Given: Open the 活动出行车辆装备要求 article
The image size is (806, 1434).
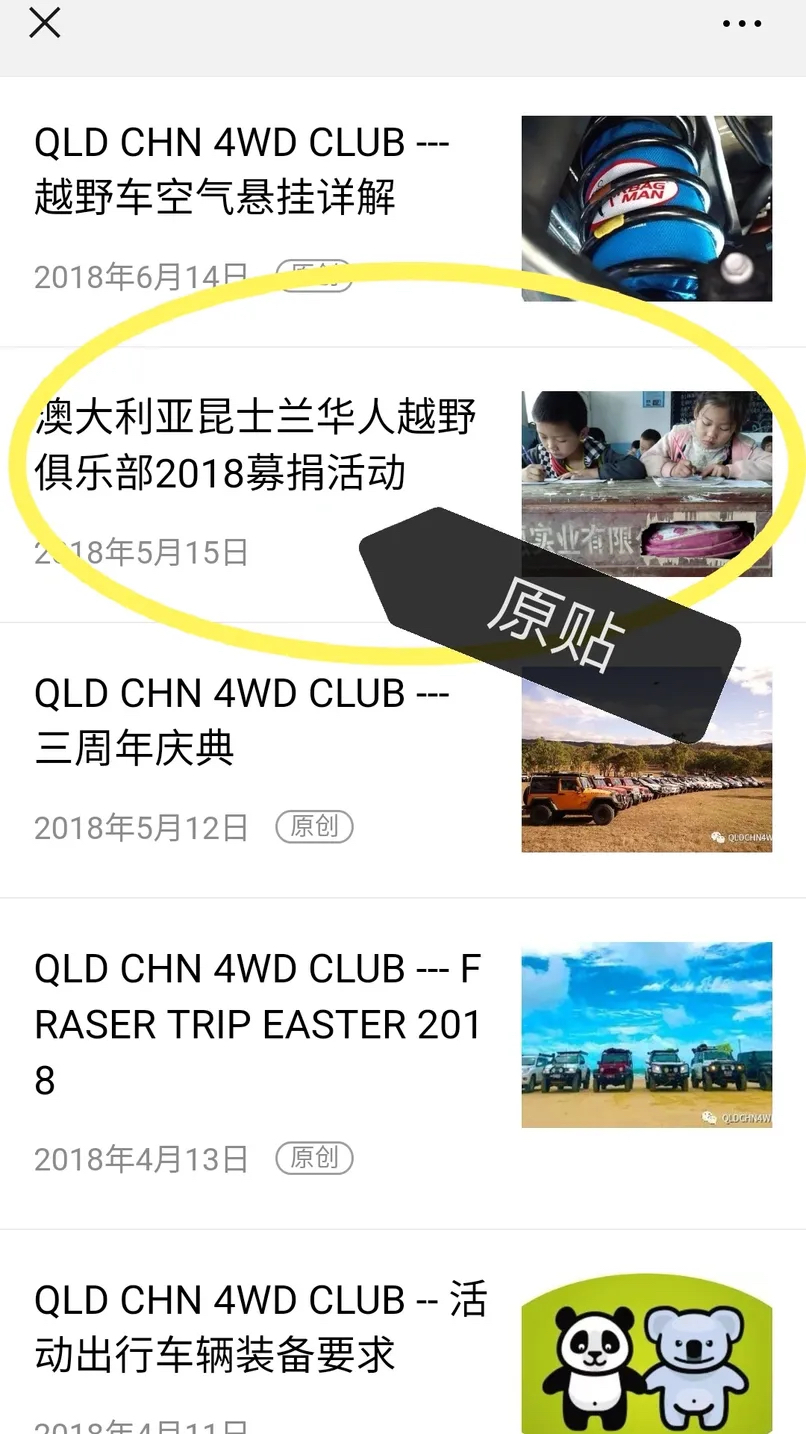Looking at the screenshot, I should tap(260, 1327).
